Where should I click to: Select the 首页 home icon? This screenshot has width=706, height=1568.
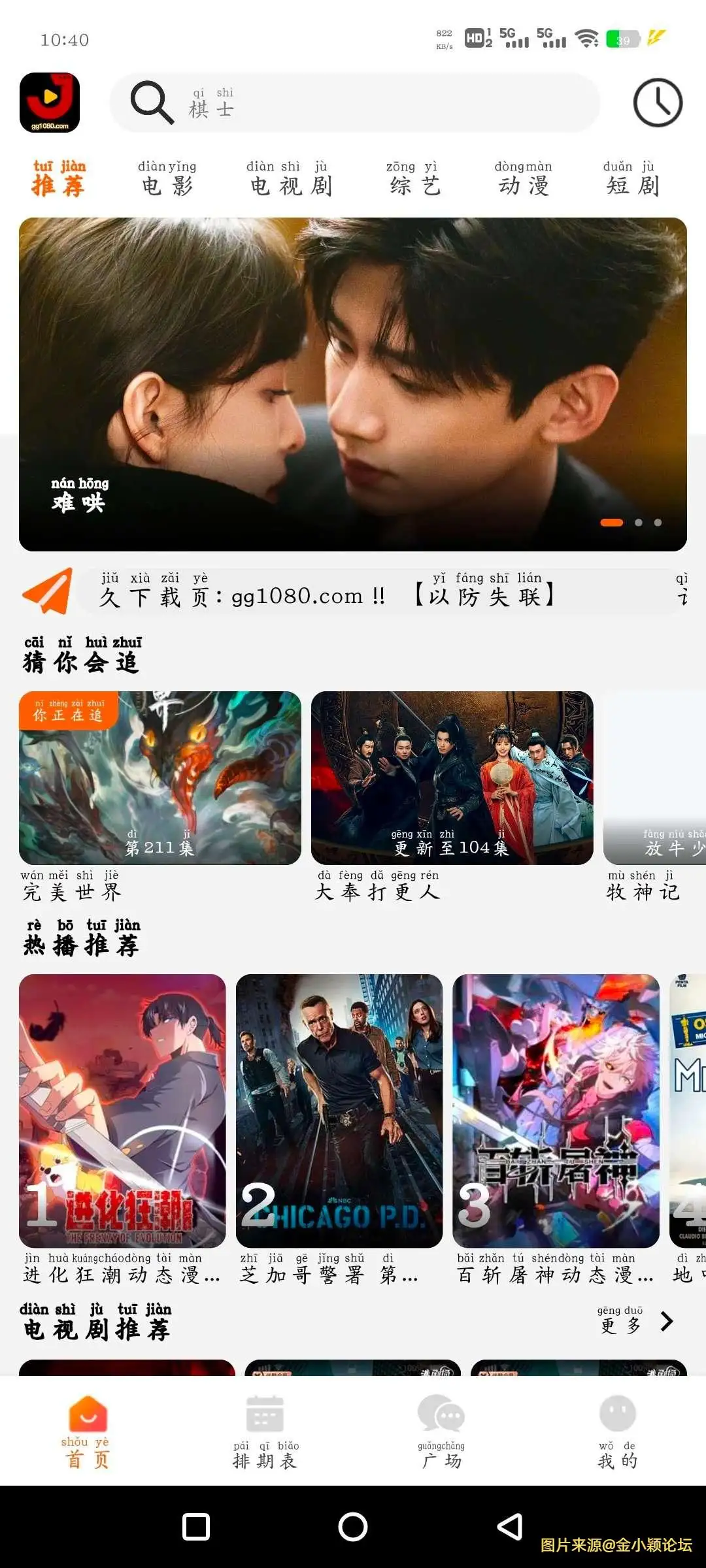[88, 1413]
